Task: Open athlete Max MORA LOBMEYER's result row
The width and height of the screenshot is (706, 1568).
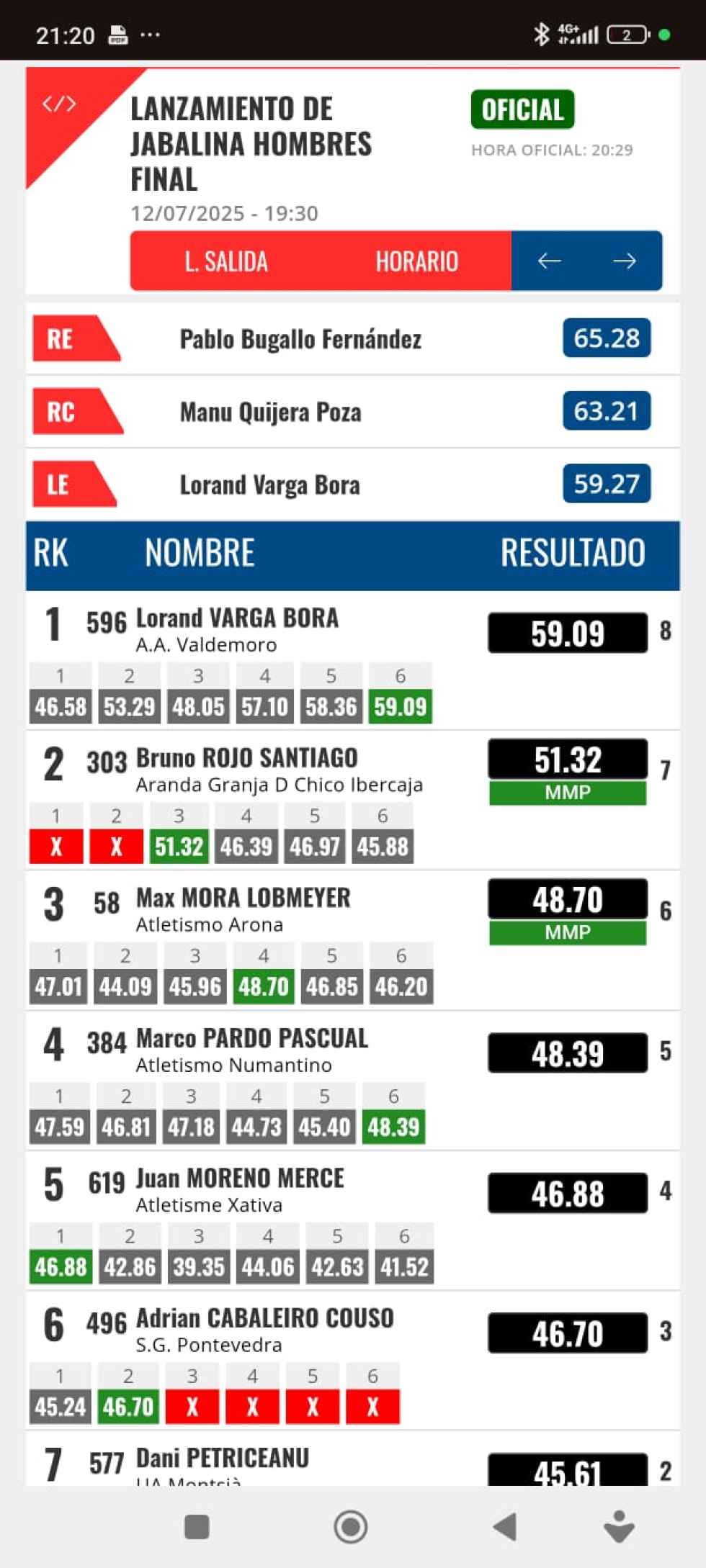Action: tap(243, 898)
